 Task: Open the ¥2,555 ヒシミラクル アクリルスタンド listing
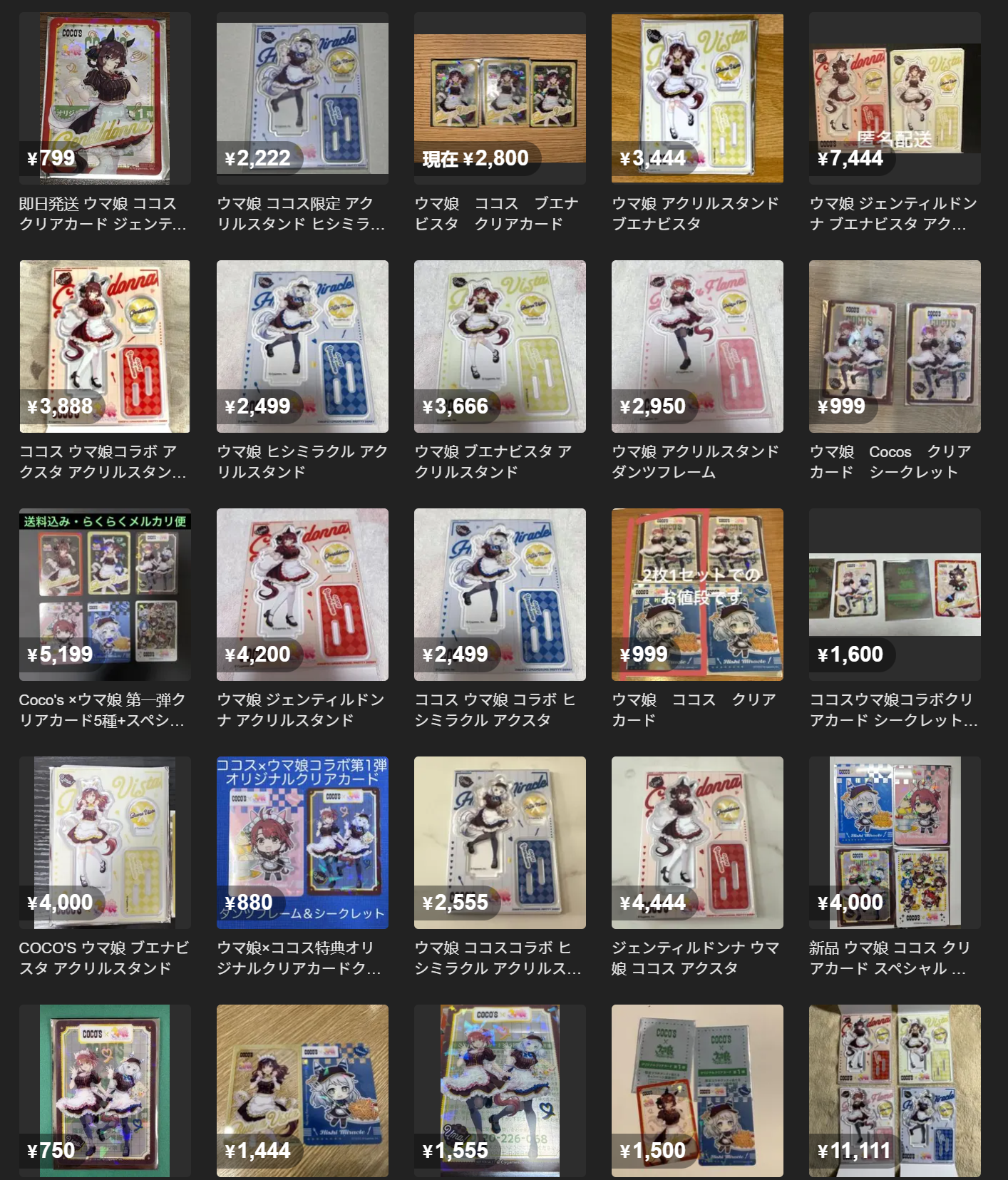click(x=500, y=843)
